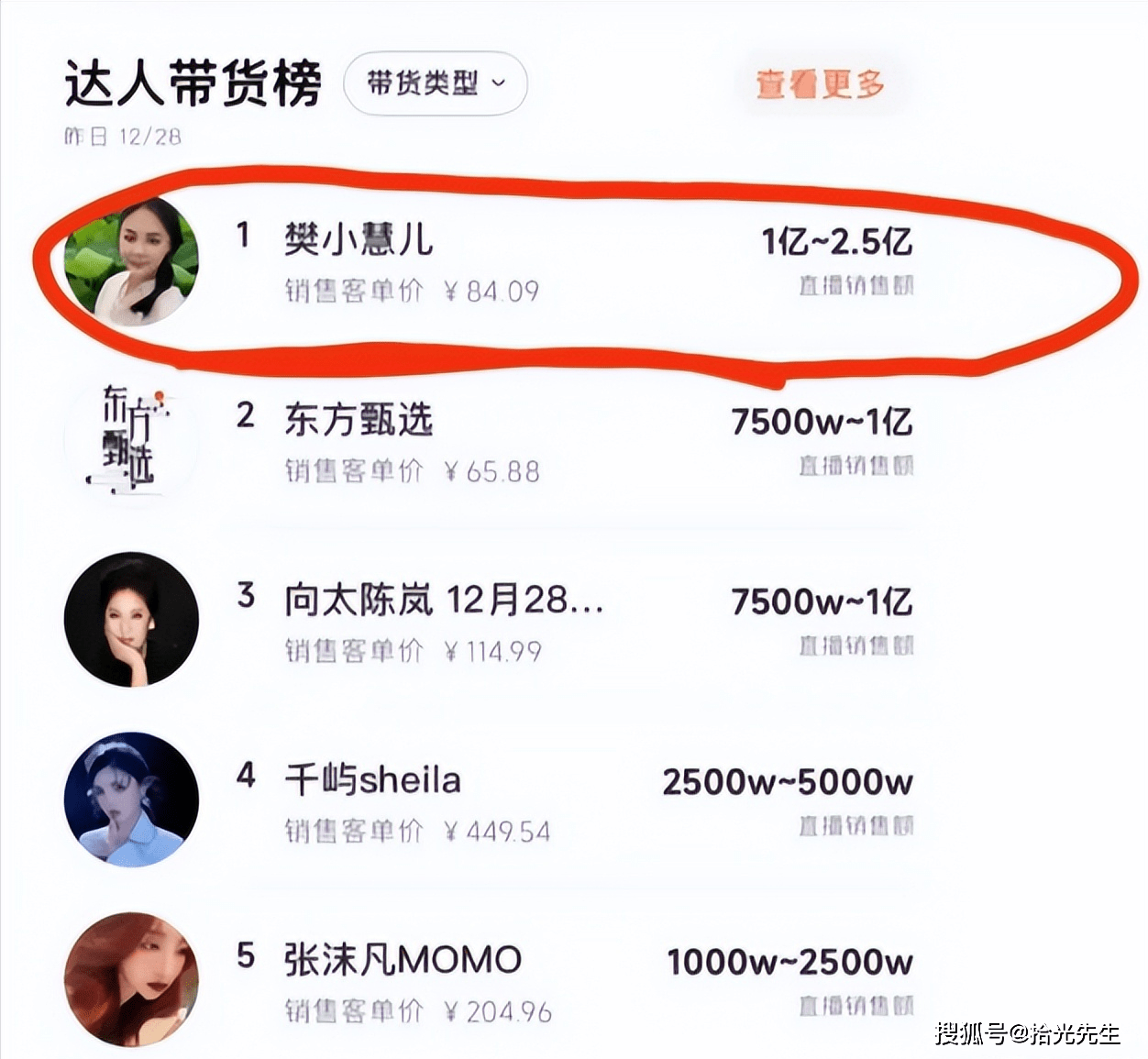Open 张沫凡MOMO's entry

point(403,961)
